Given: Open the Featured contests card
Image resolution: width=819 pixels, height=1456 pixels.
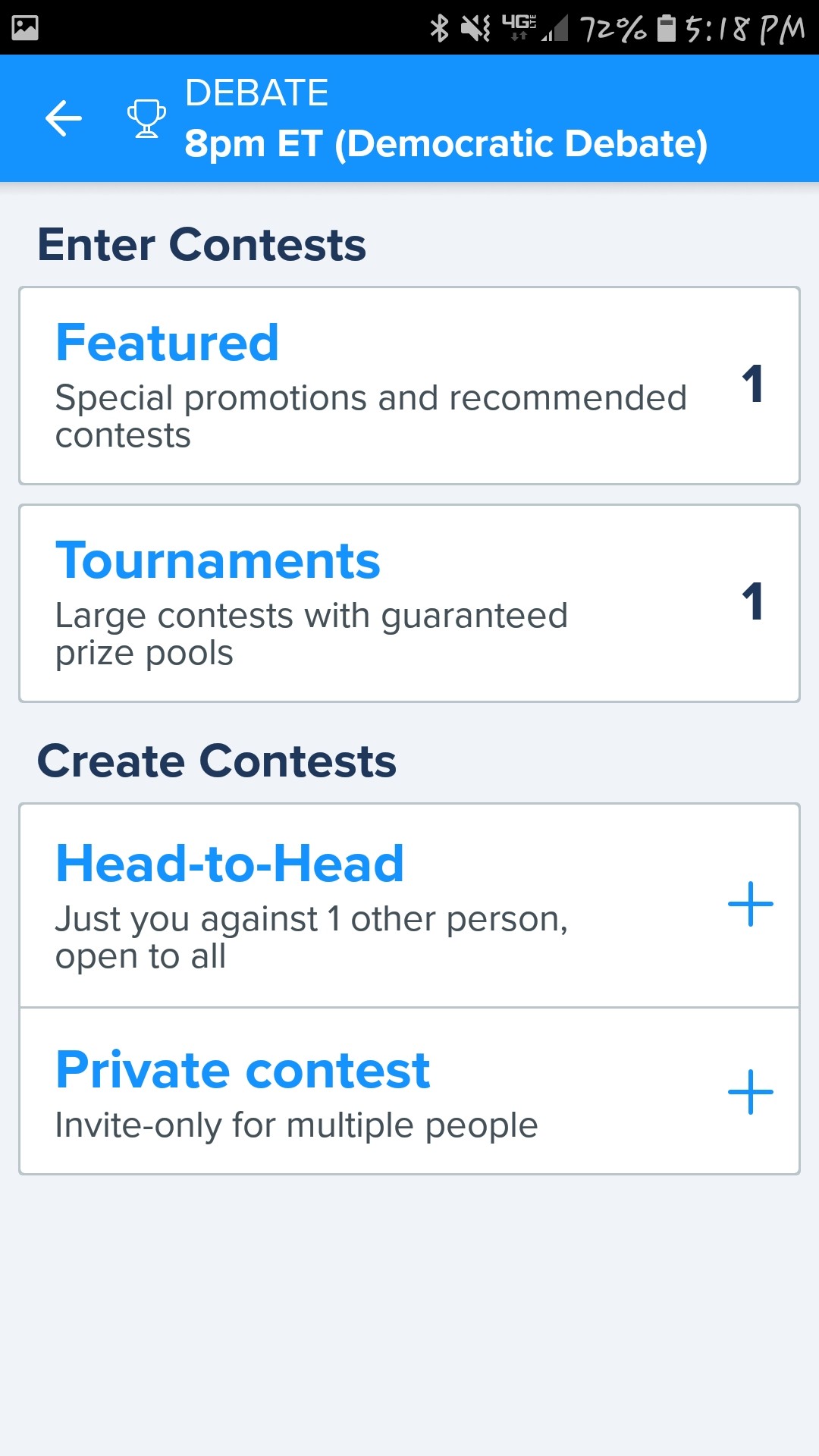Looking at the screenshot, I should (x=409, y=385).
